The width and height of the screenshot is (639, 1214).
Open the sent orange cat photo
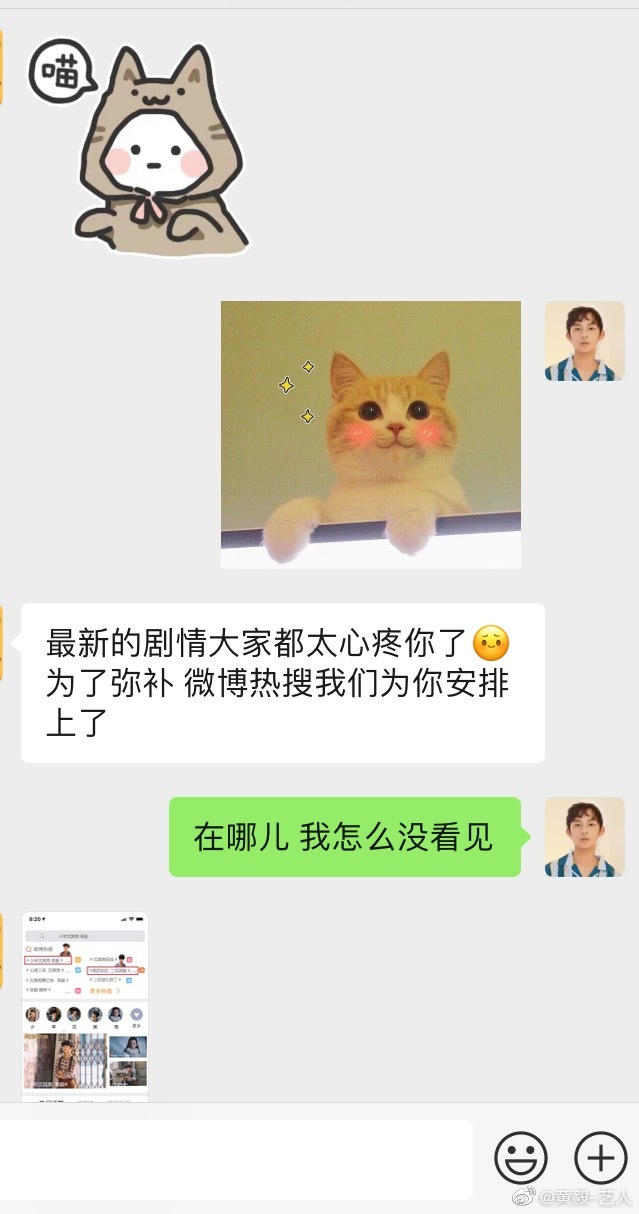tap(370, 434)
